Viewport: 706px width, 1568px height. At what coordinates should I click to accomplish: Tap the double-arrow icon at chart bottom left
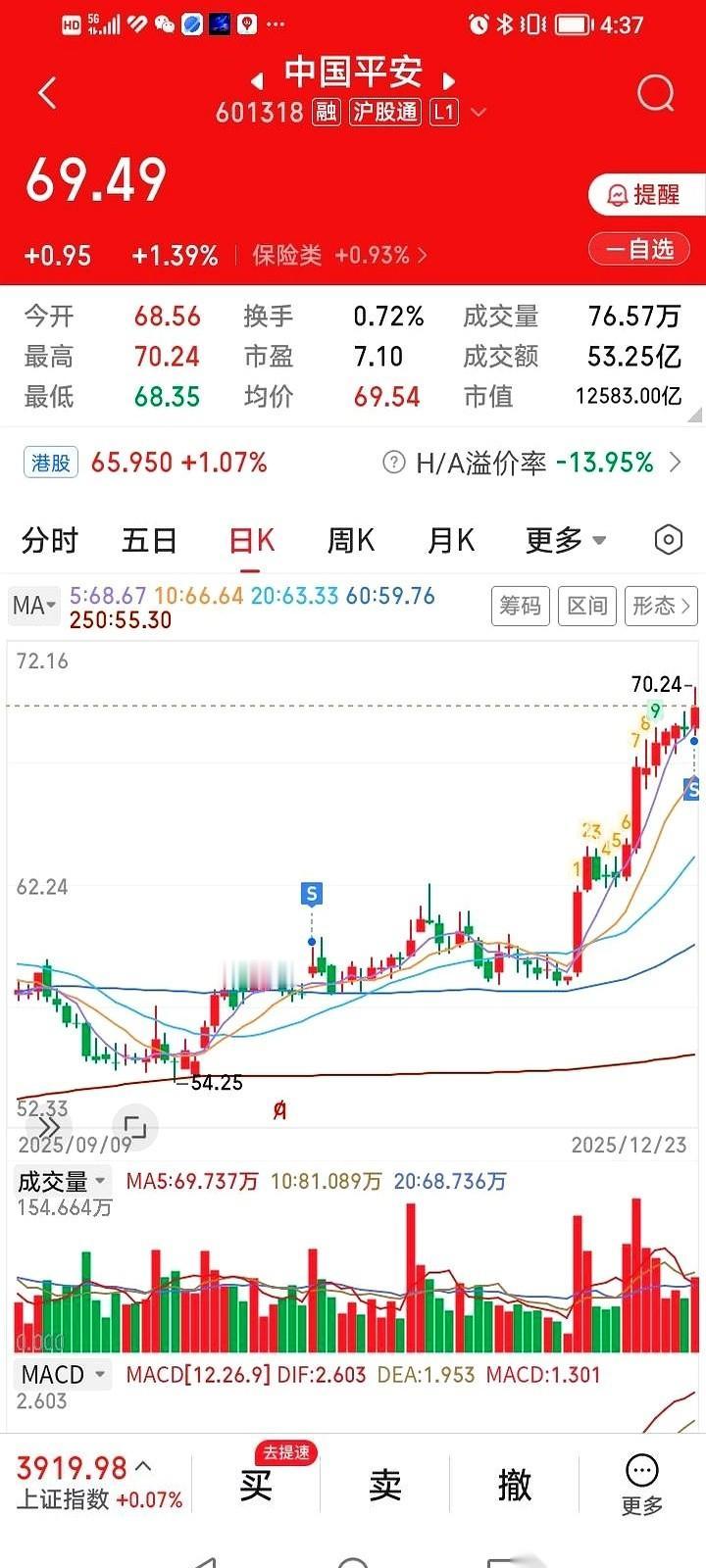(49, 1128)
